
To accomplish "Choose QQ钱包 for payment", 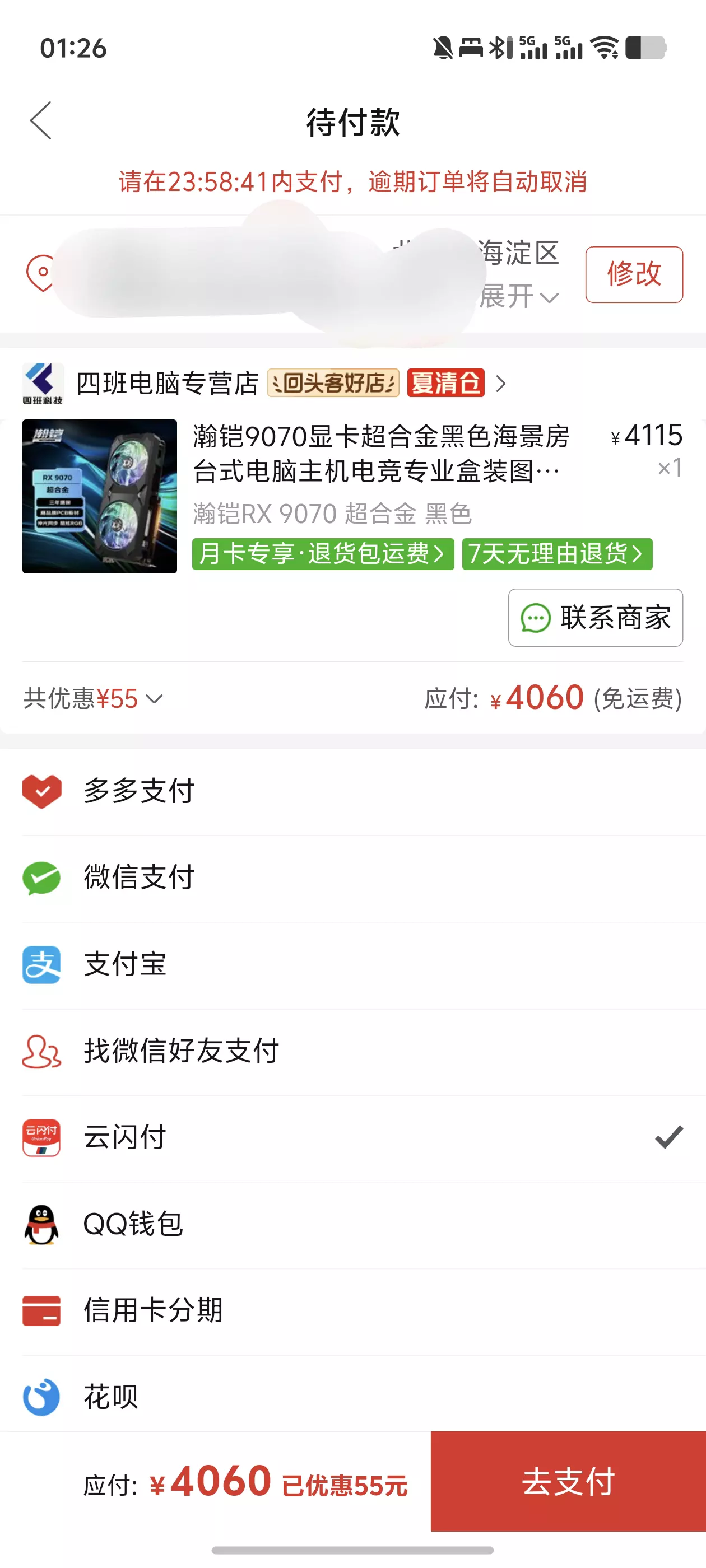I will [x=133, y=1224].
